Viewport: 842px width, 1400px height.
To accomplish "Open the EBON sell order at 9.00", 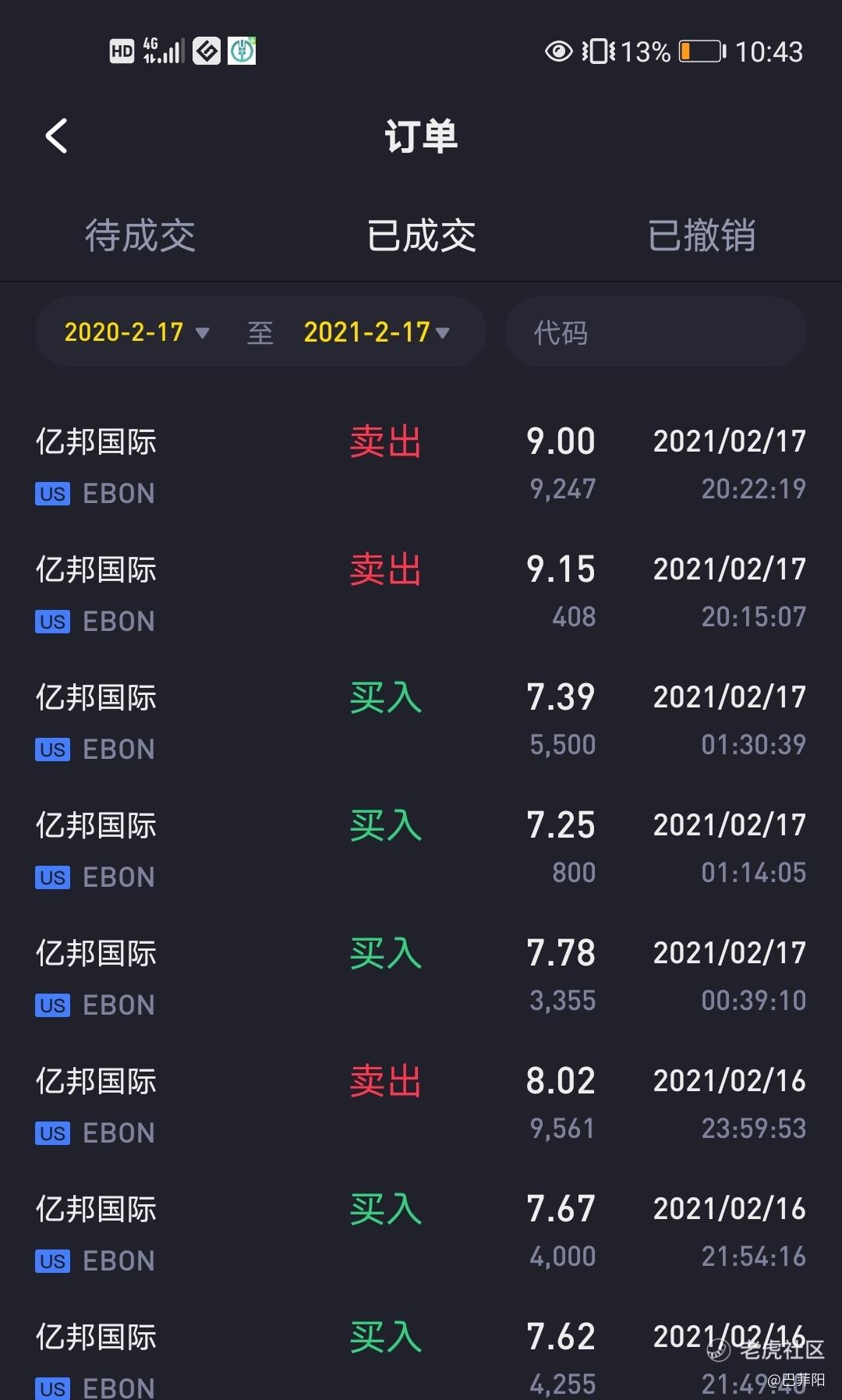I will 421,465.
